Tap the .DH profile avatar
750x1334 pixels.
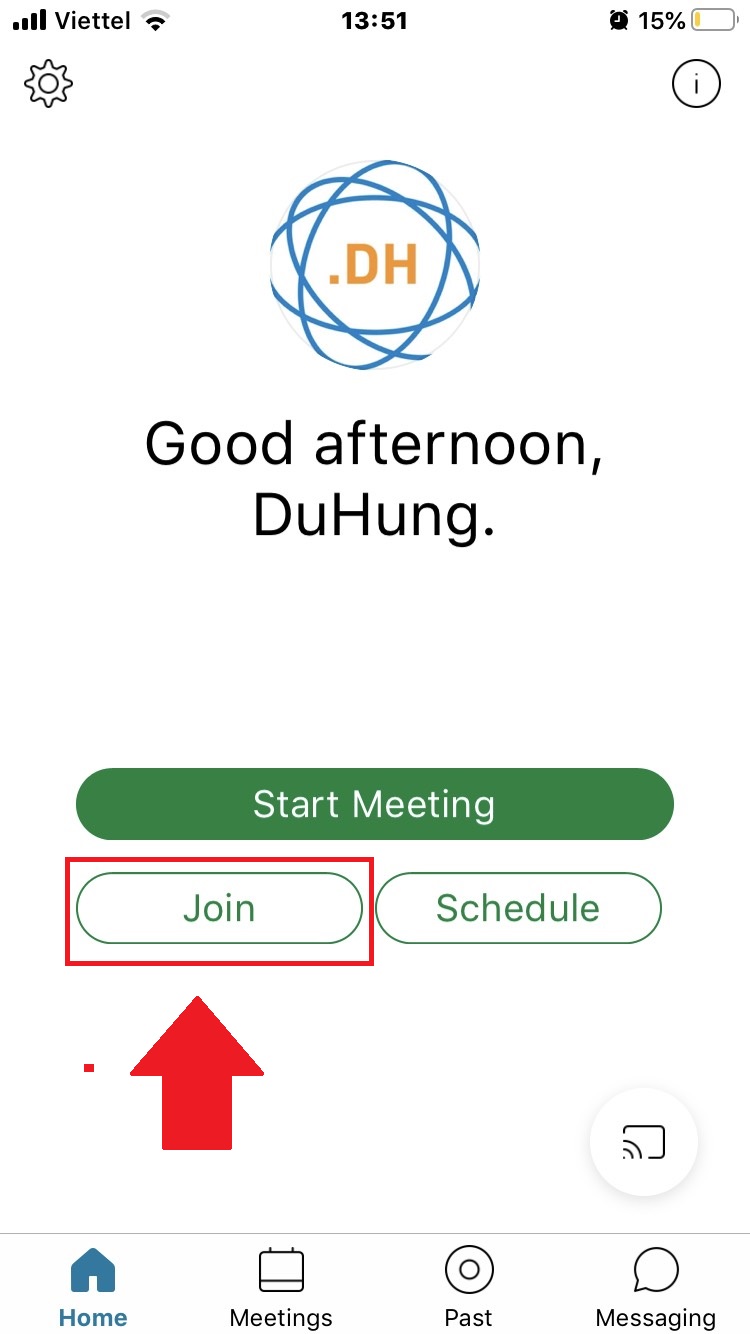click(x=374, y=265)
